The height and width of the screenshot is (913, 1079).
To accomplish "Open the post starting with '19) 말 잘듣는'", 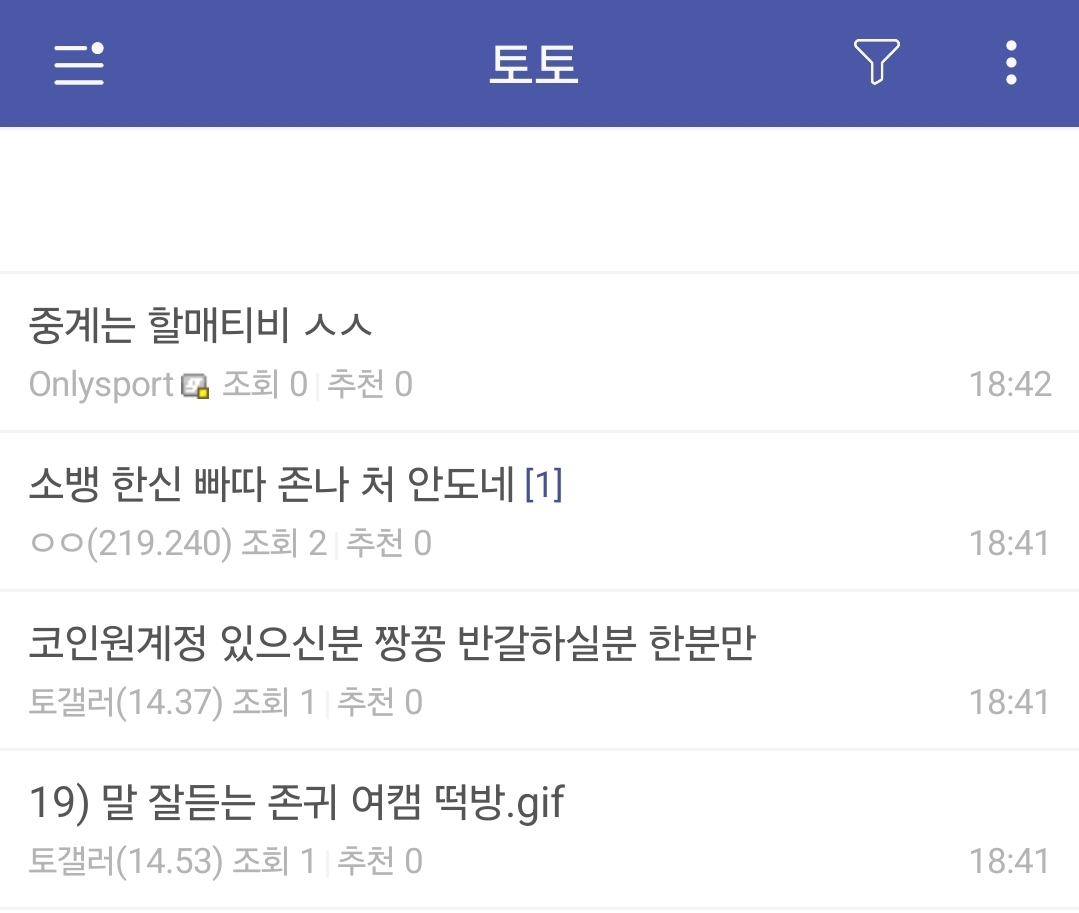I will (x=297, y=803).
